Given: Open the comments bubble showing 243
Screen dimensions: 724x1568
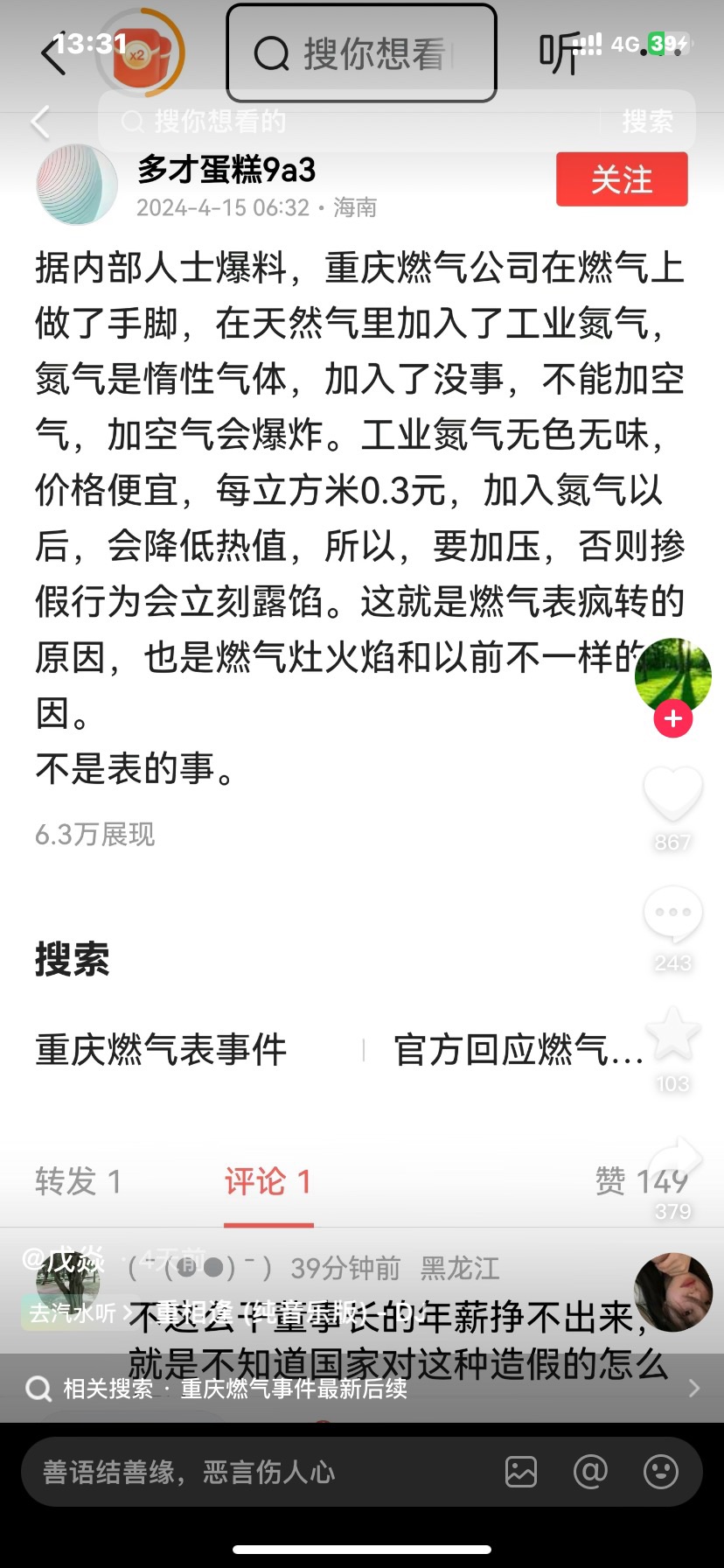Looking at the screenshot, I should [672, 914].
